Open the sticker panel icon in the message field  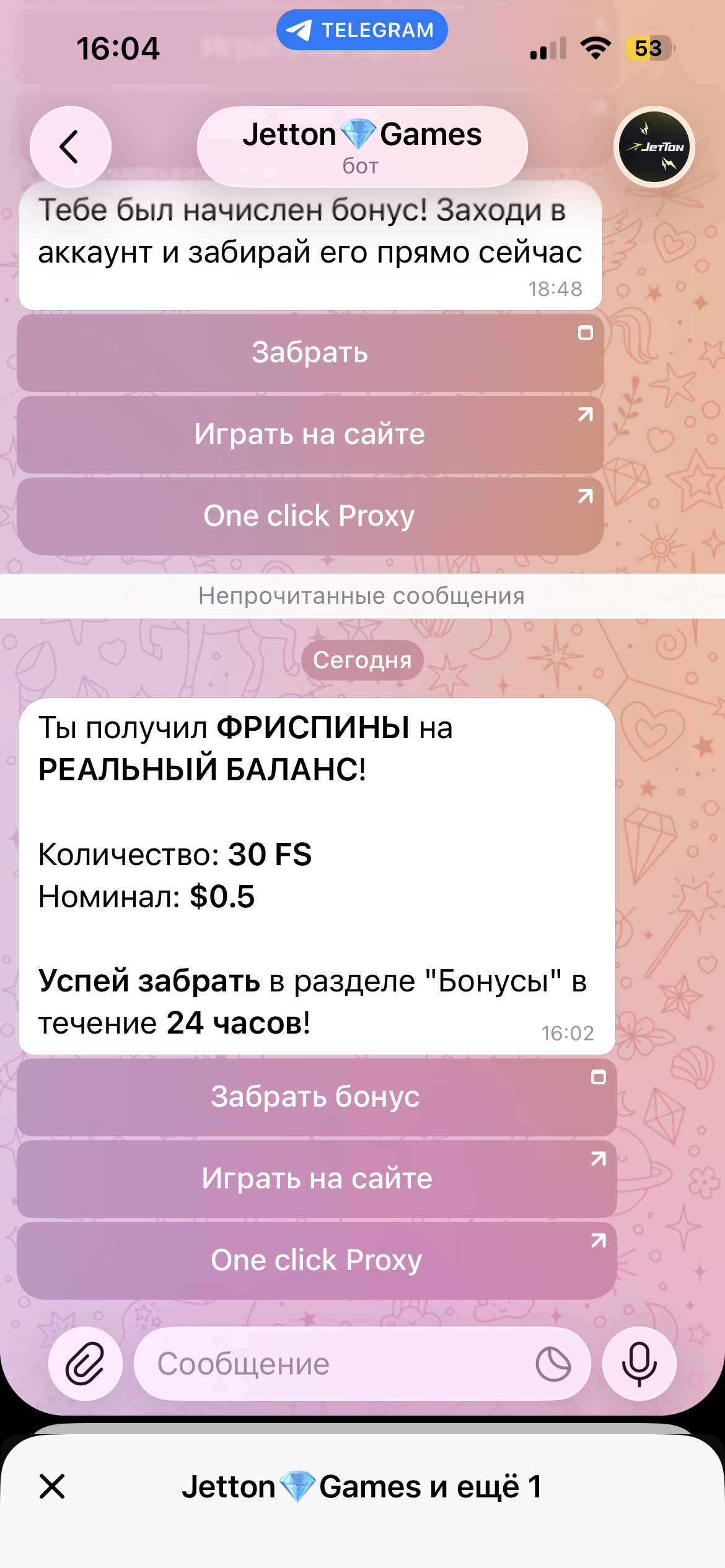(x=553, y=1364)
